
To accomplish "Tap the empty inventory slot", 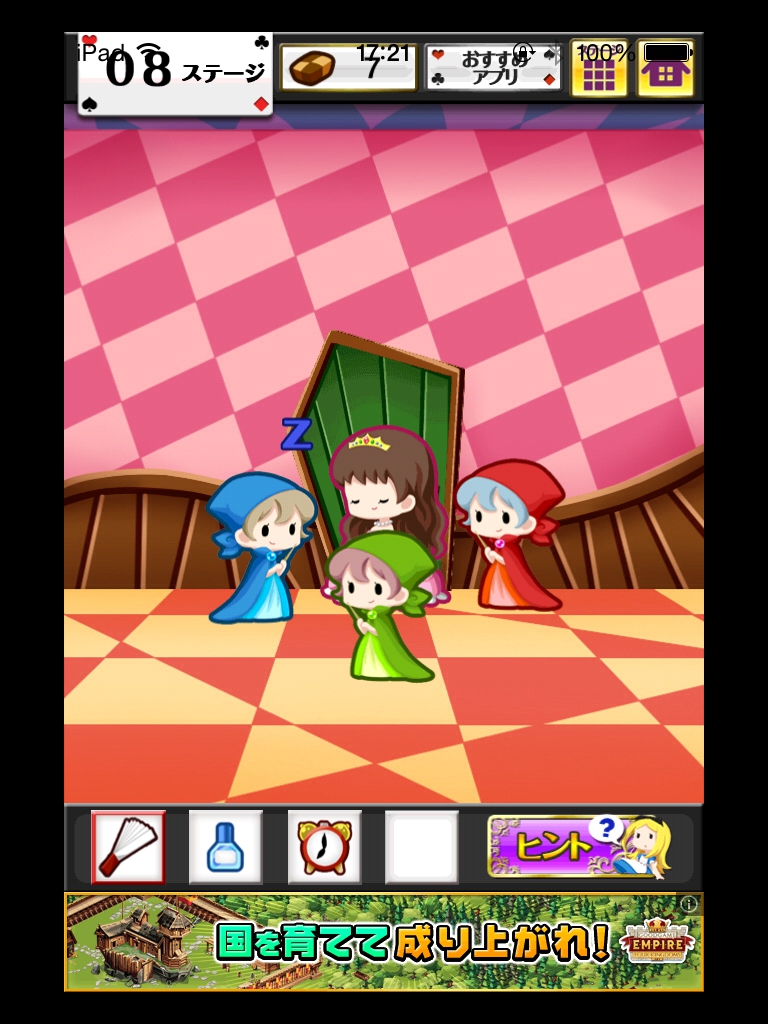I will point(421,847).
